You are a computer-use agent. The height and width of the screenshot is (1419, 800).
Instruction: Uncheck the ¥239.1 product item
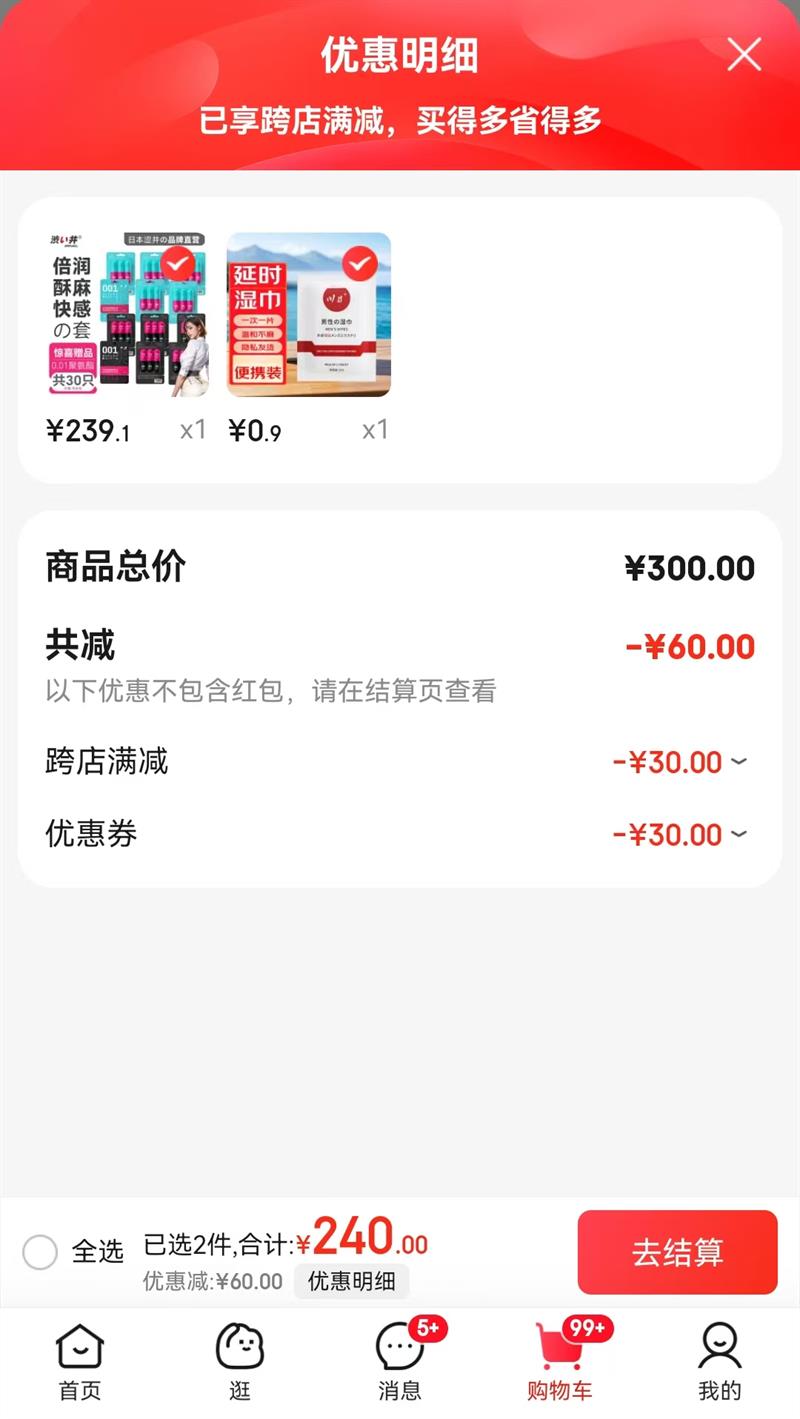(178, 264)
